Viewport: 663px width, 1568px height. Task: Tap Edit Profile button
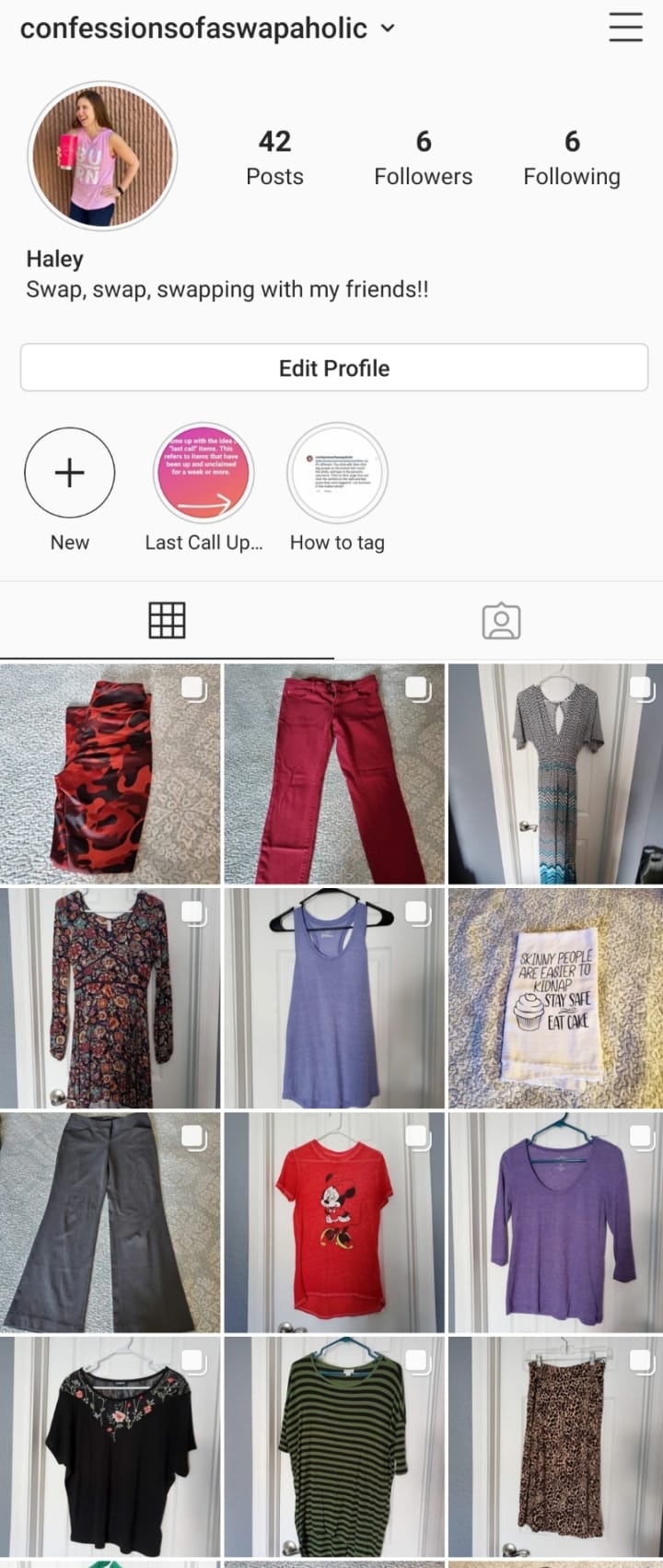pos(333,368)
